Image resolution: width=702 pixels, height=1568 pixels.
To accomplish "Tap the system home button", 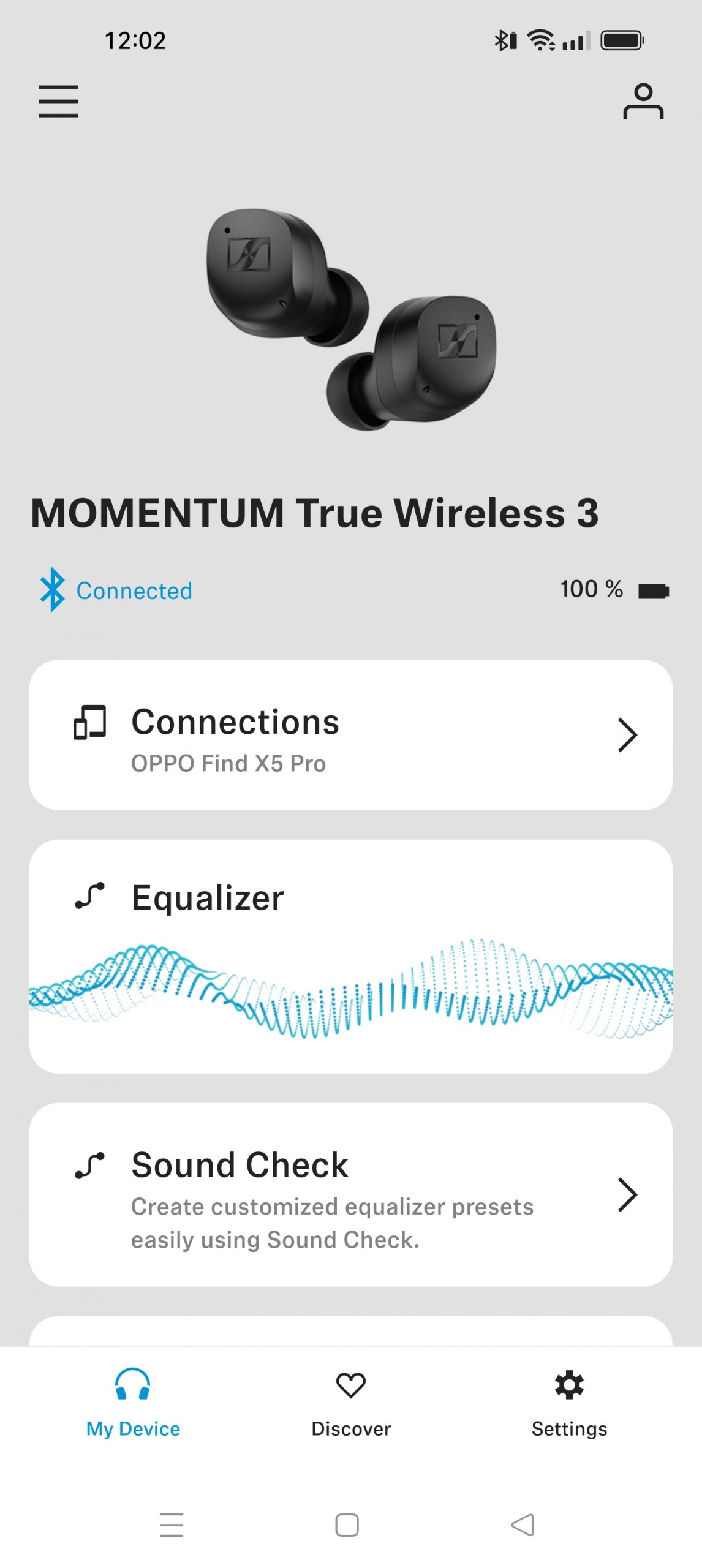I will coord(347,1525).
